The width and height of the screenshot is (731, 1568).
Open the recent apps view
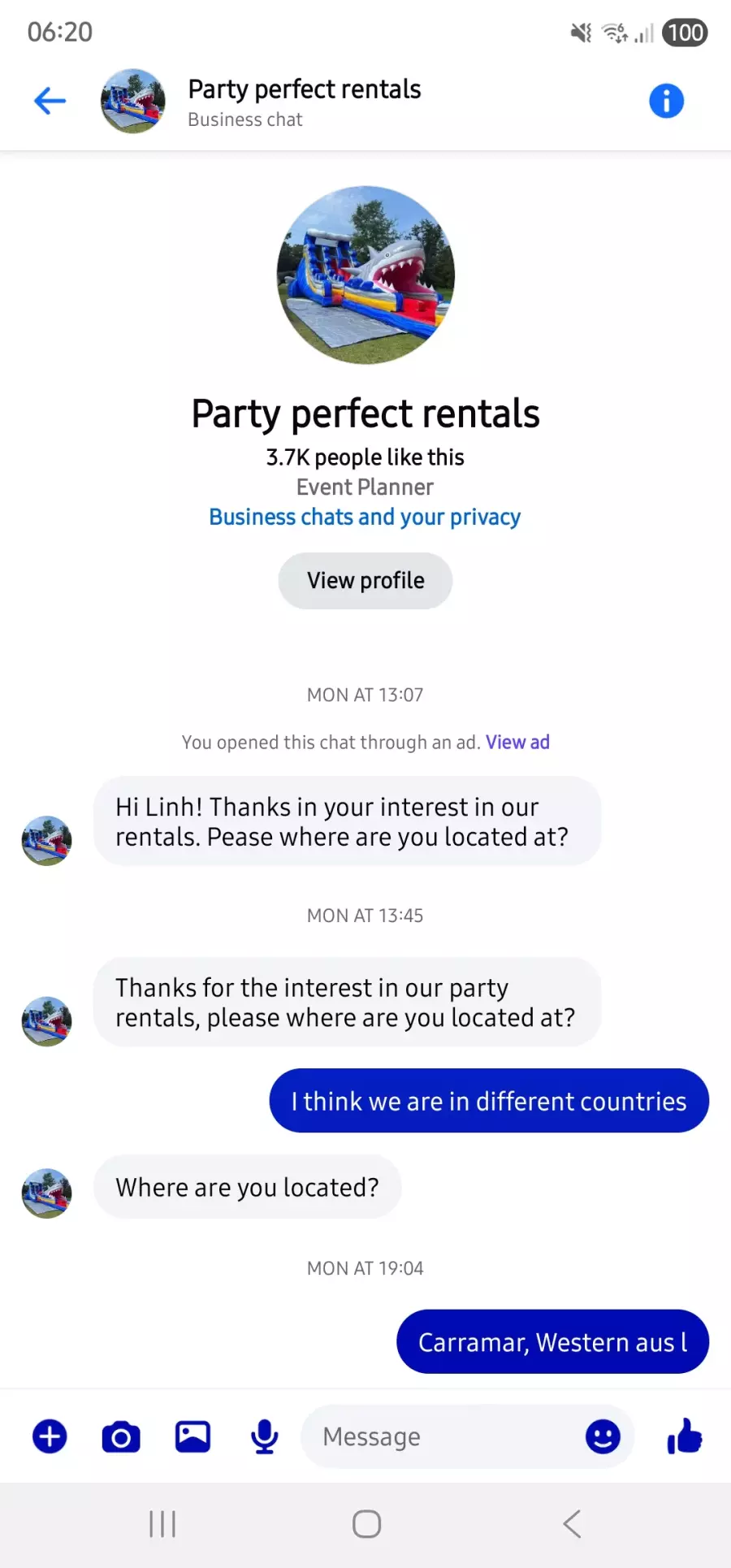(x=162, y=1524)
